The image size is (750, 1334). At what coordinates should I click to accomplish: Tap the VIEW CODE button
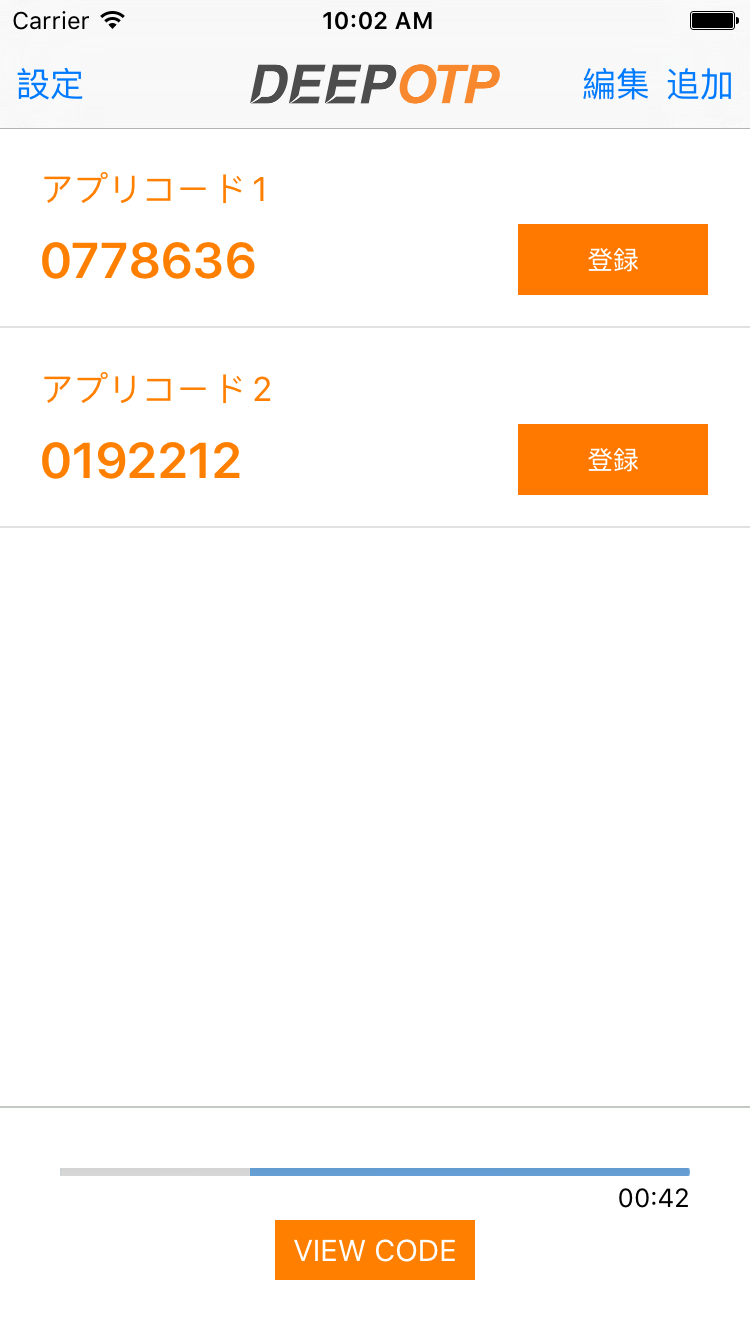click(x=375, y=1250)
